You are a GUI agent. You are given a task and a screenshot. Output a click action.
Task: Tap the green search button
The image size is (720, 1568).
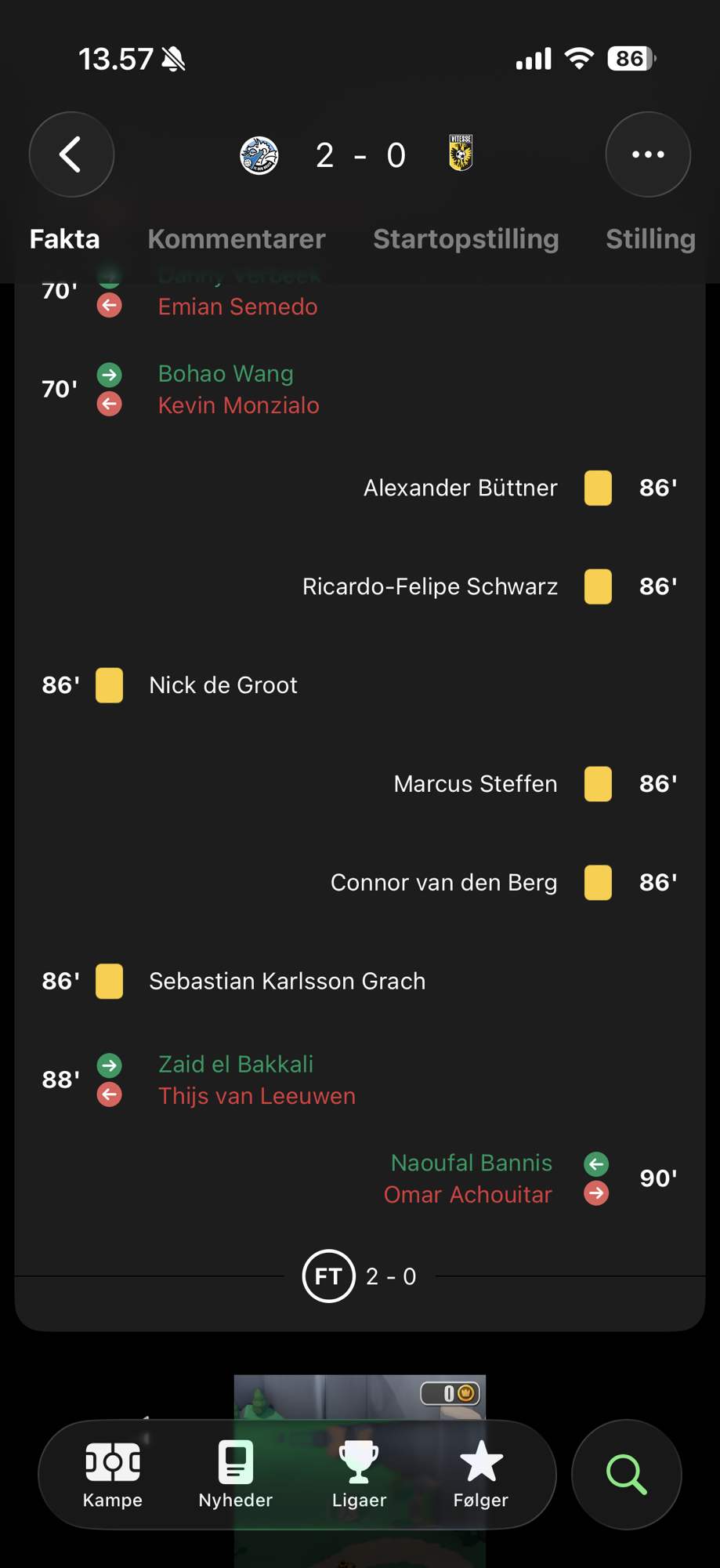coord(626,1474)
